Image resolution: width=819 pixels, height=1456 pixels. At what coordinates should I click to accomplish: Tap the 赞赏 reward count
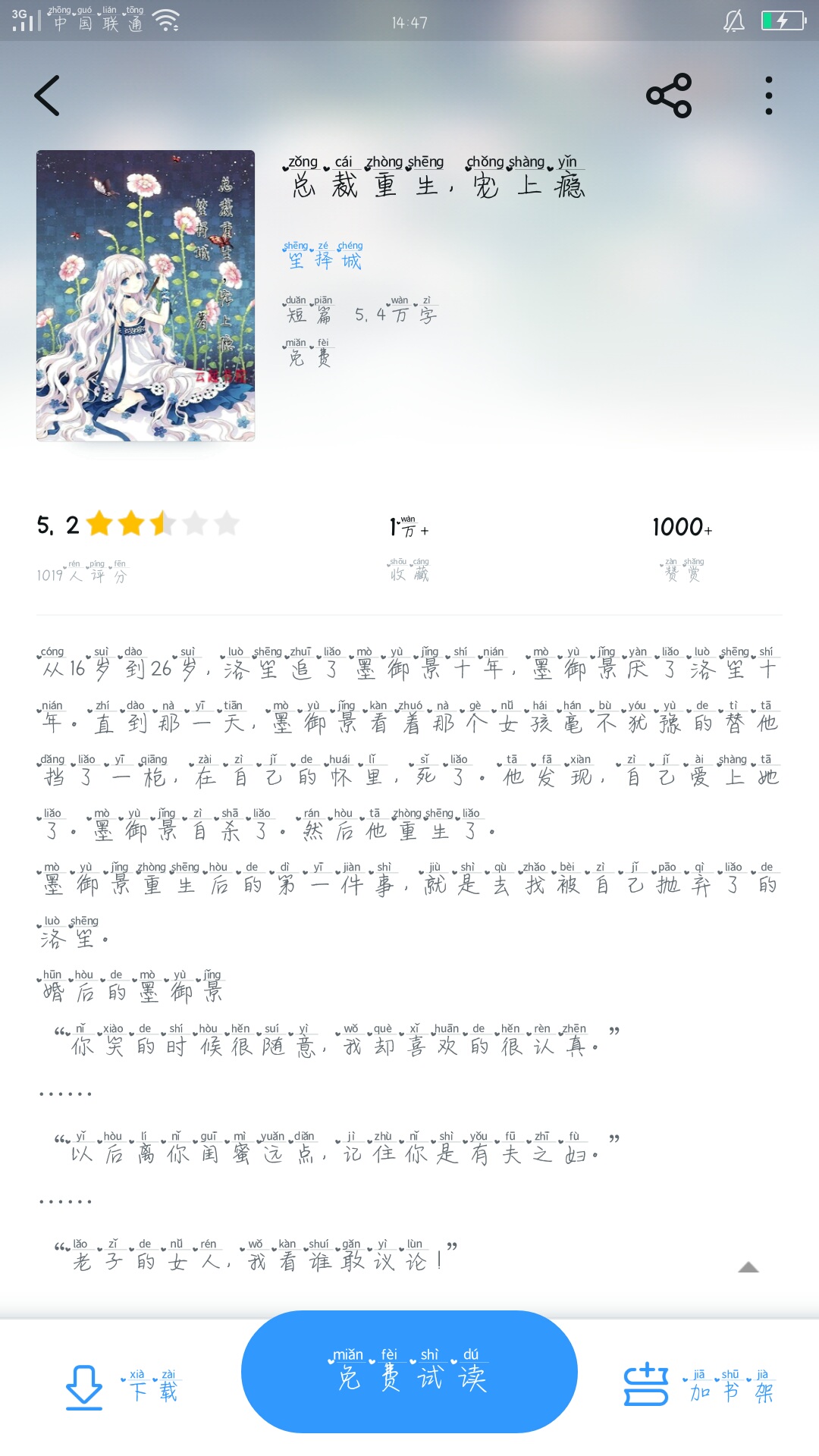pos(682,546)
